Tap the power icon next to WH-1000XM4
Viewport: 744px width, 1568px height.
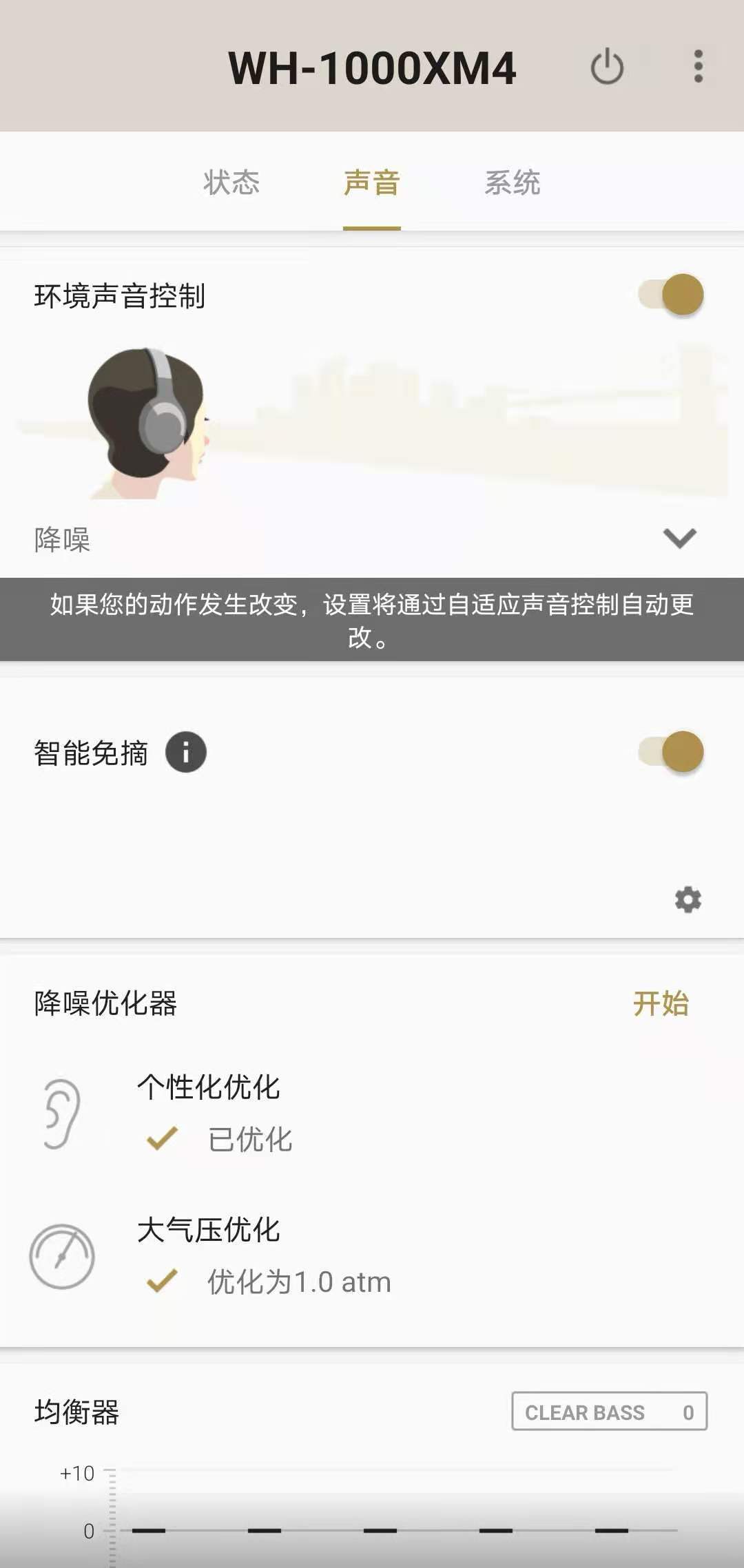[607, 67]
